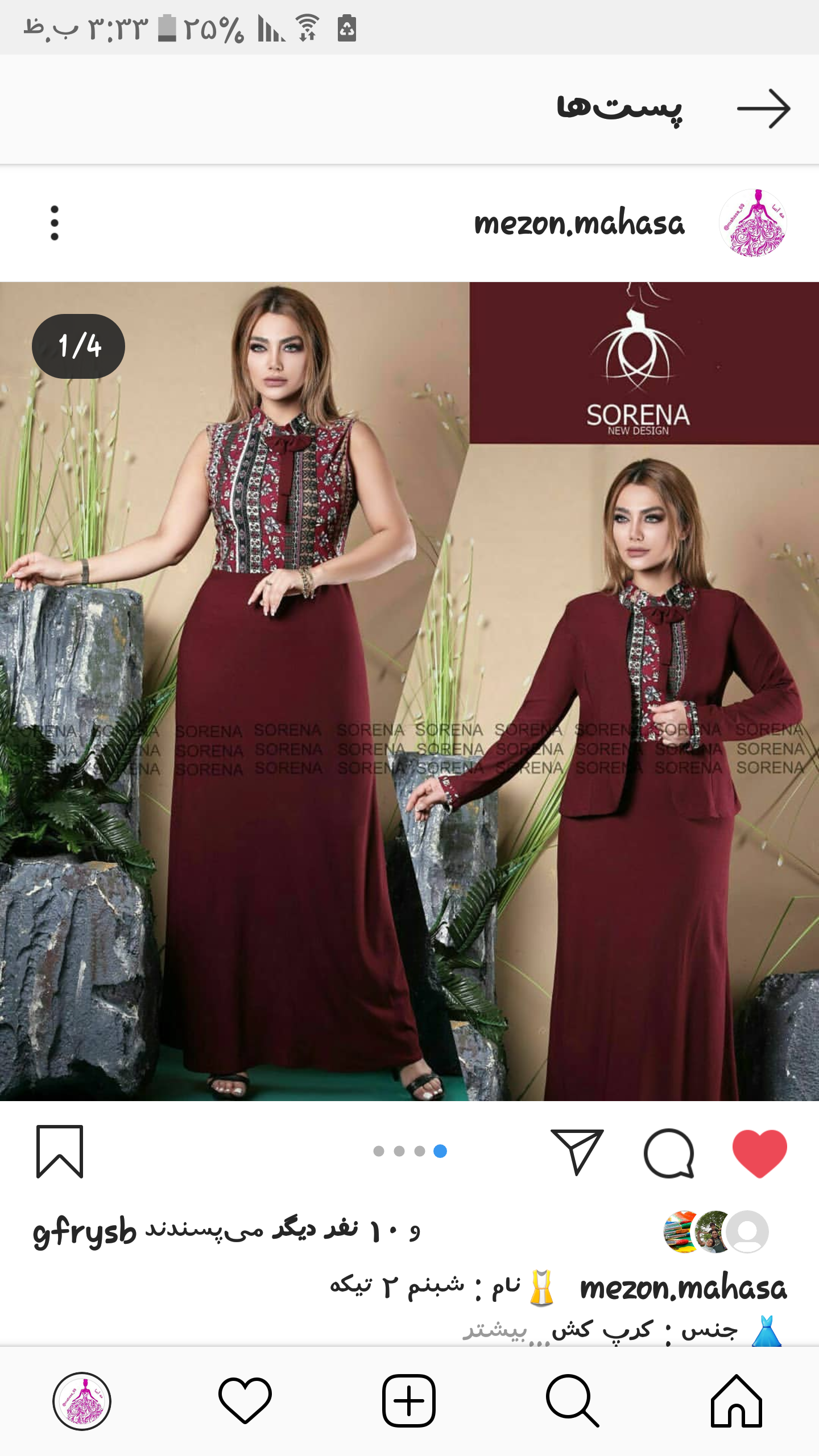Create a new post with plus tab
The image size is (819, 1456).
pos(409,1400)
